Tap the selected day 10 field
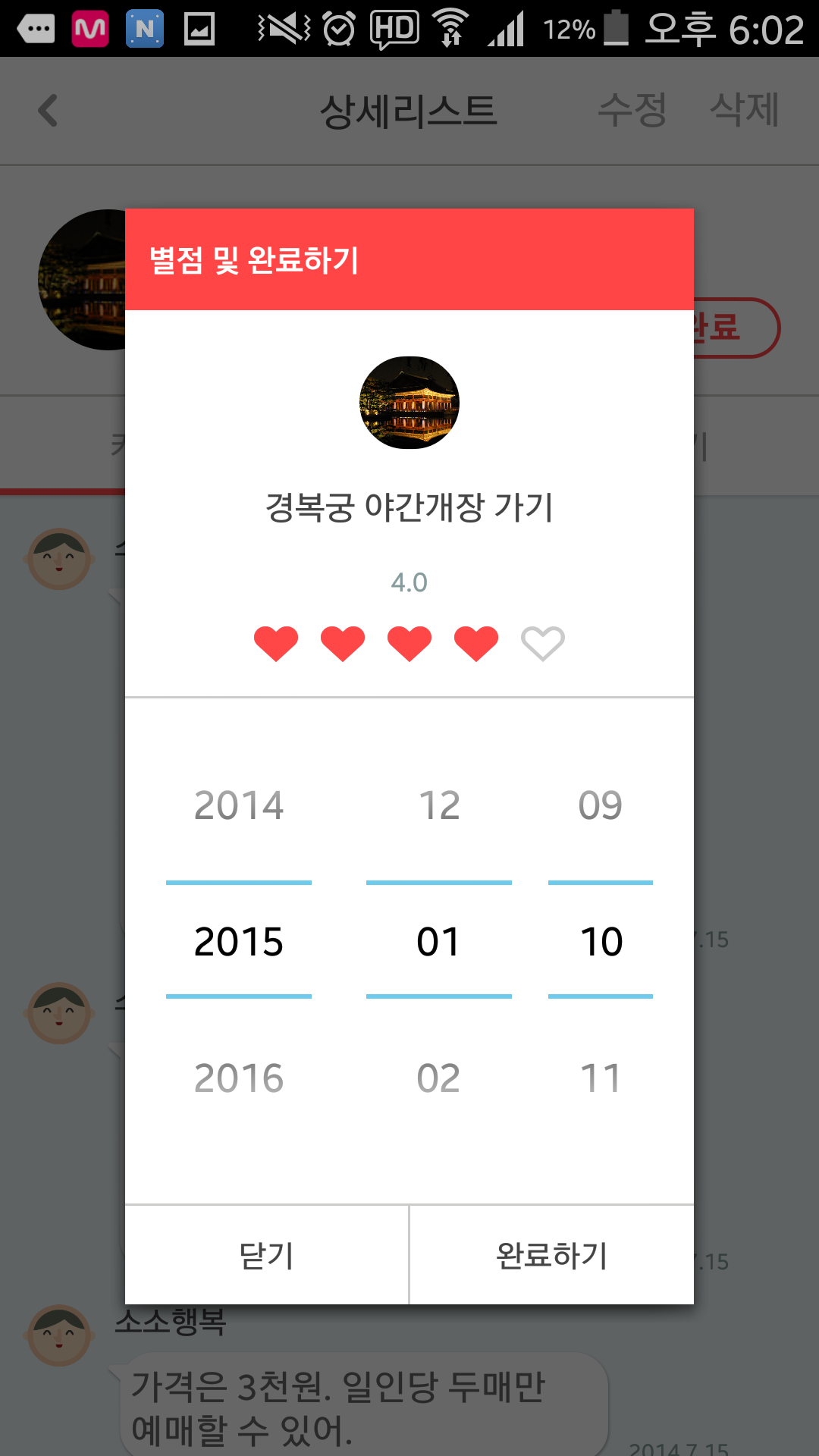The image size is (819, 1456). pyautogui.click(x=601, y=942)
